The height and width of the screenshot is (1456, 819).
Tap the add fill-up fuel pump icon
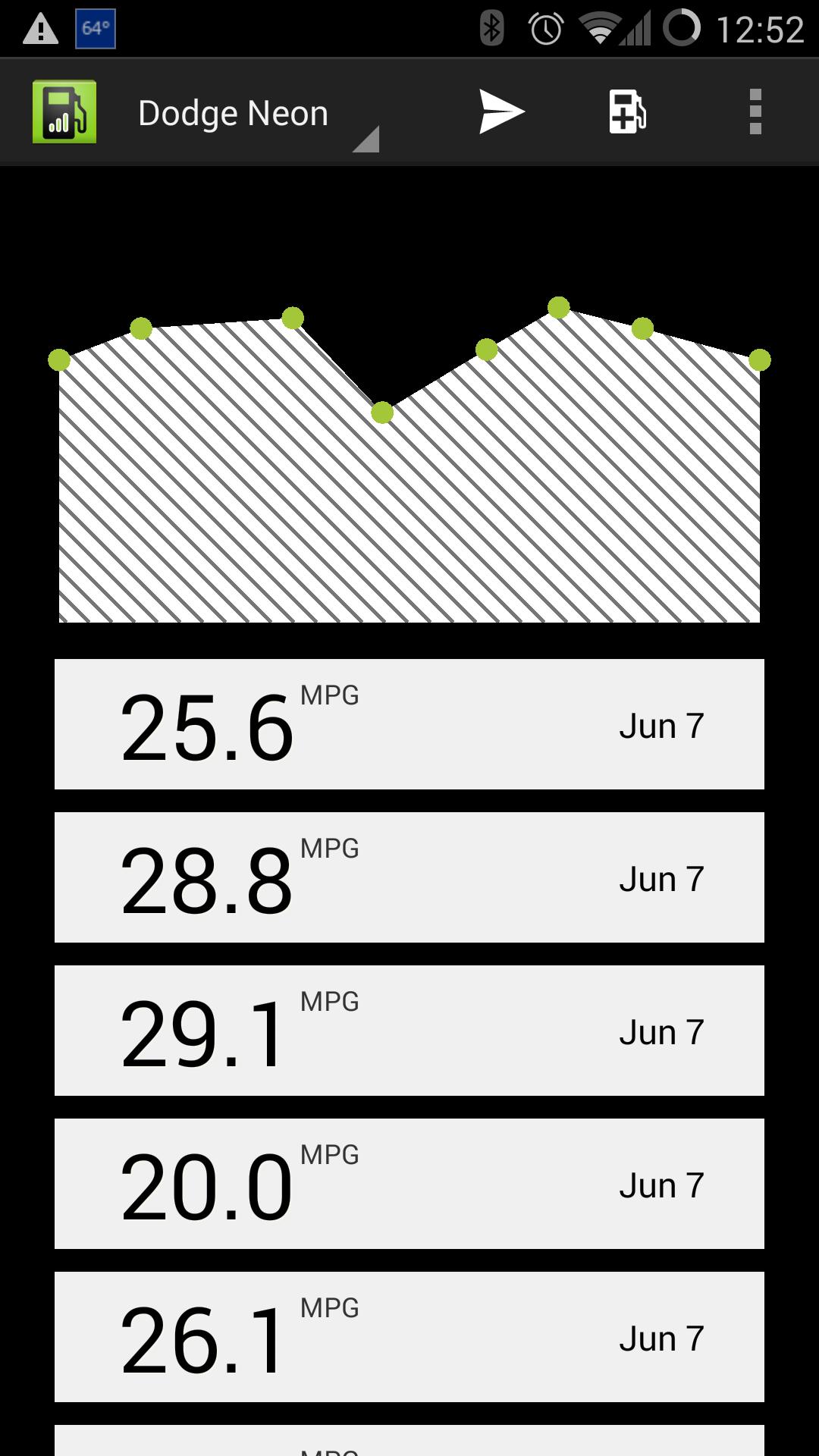coord(626,111)
